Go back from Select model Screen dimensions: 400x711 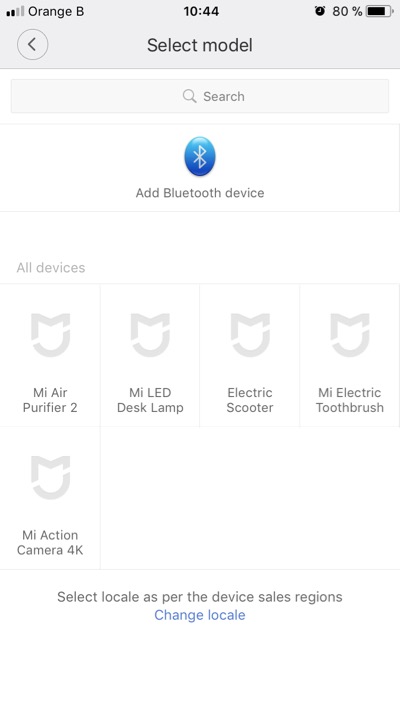(x=32, y=44)
